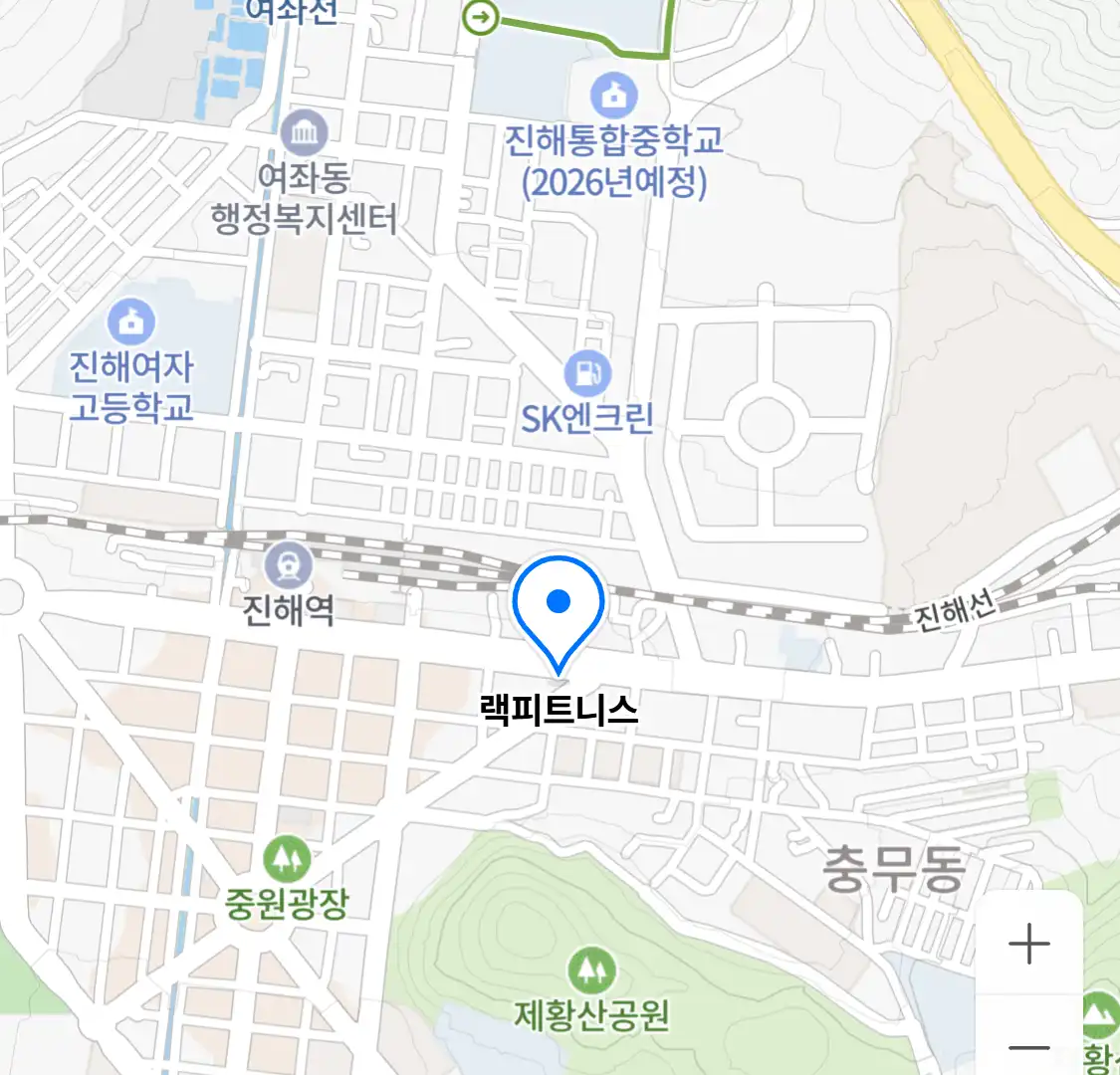1120x1075 pixels.
Task: Open 진해여자고등학교 school marker
Action: [x=130, y=322]
